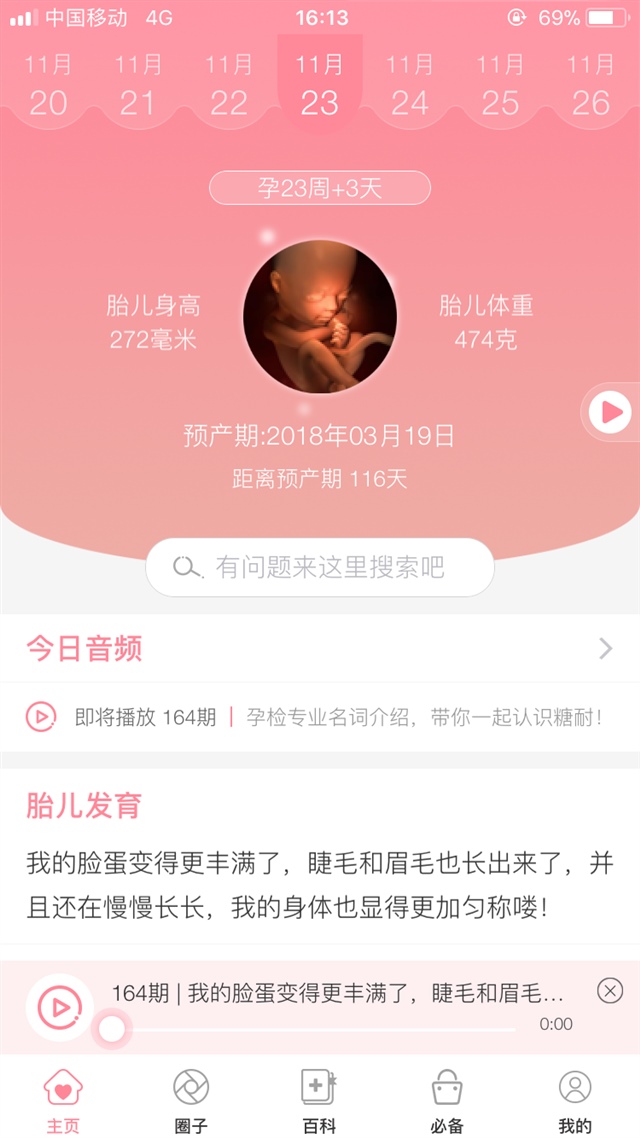
Task: Select date 11月24 in the calendar strip
Action: [410, 86]
